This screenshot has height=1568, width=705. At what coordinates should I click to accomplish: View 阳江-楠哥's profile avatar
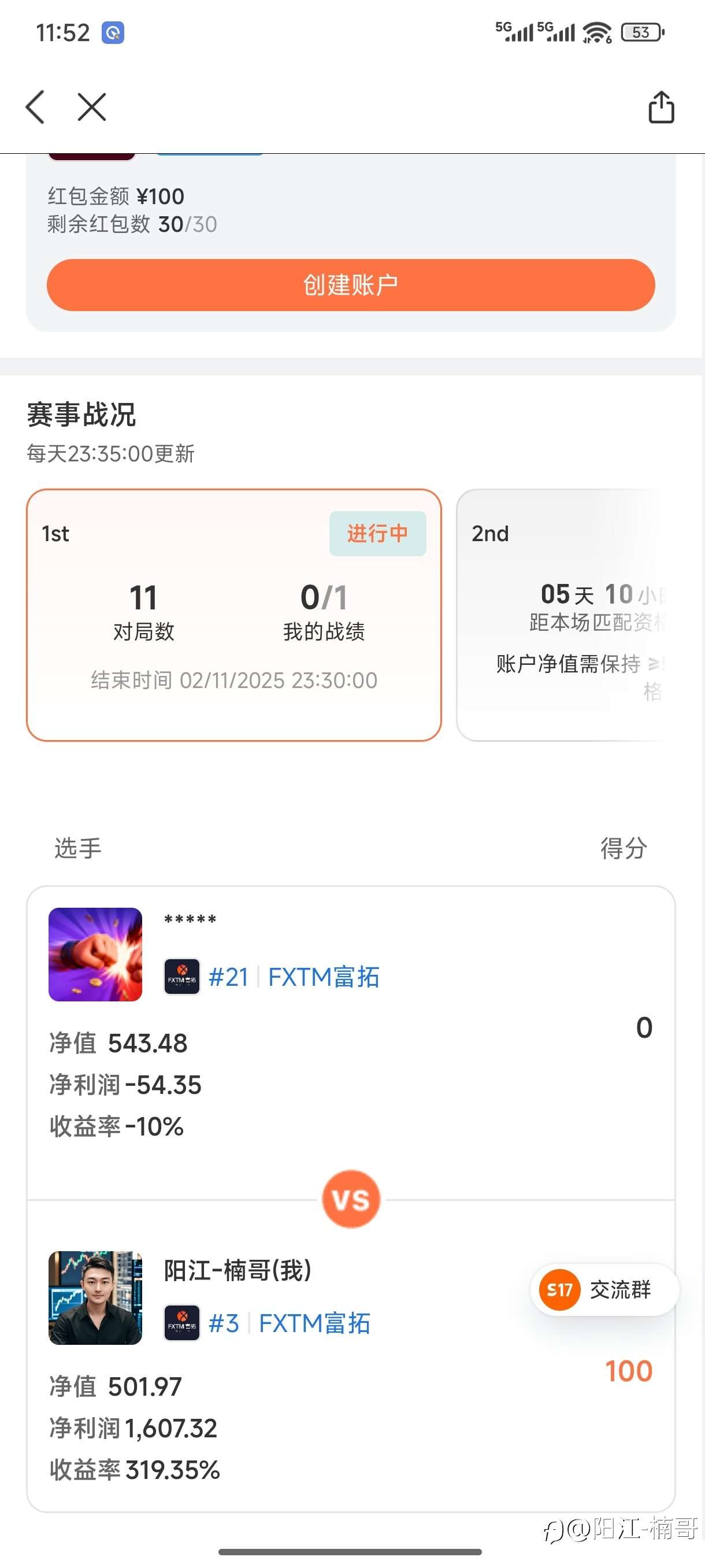coord(95,1300)
